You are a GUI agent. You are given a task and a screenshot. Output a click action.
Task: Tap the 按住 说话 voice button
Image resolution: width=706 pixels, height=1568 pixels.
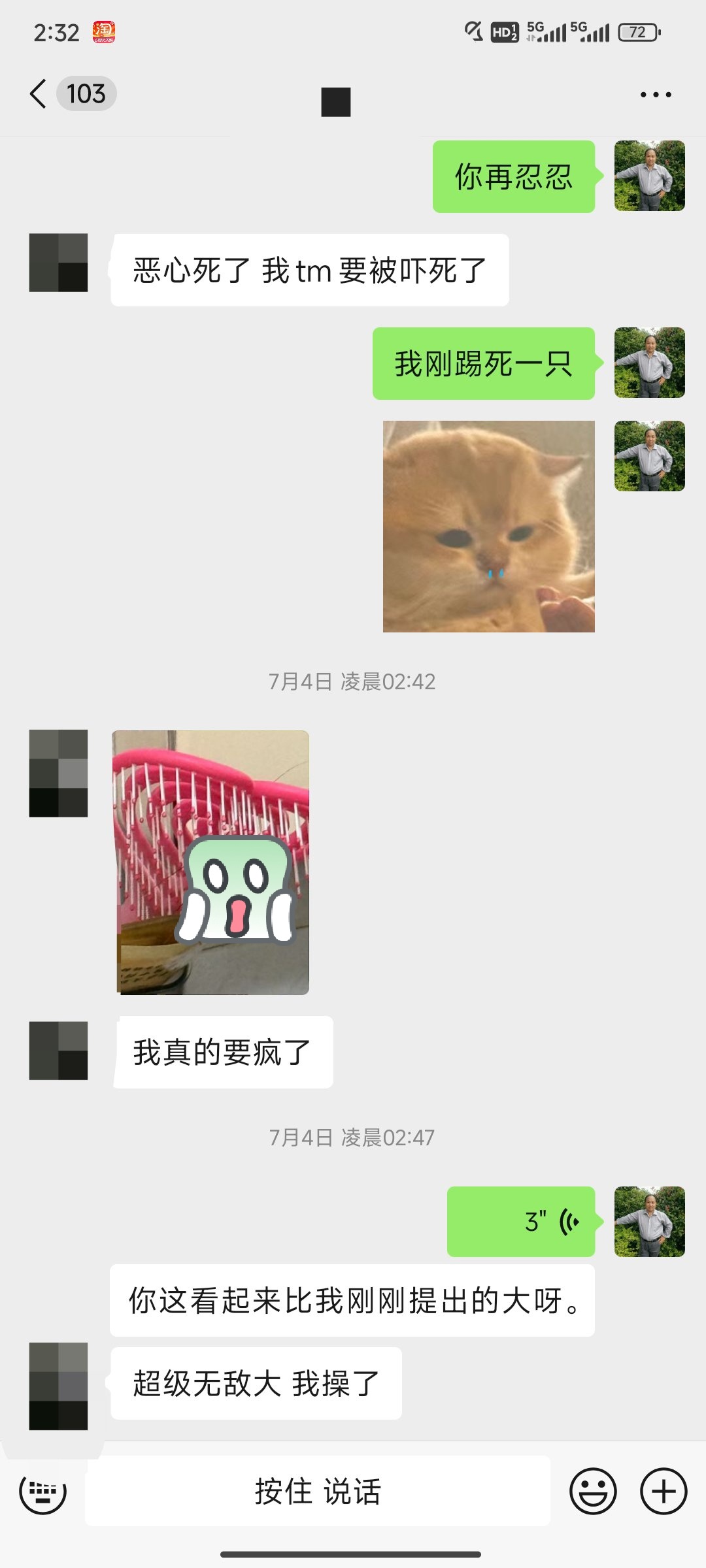pos(318,1492)
